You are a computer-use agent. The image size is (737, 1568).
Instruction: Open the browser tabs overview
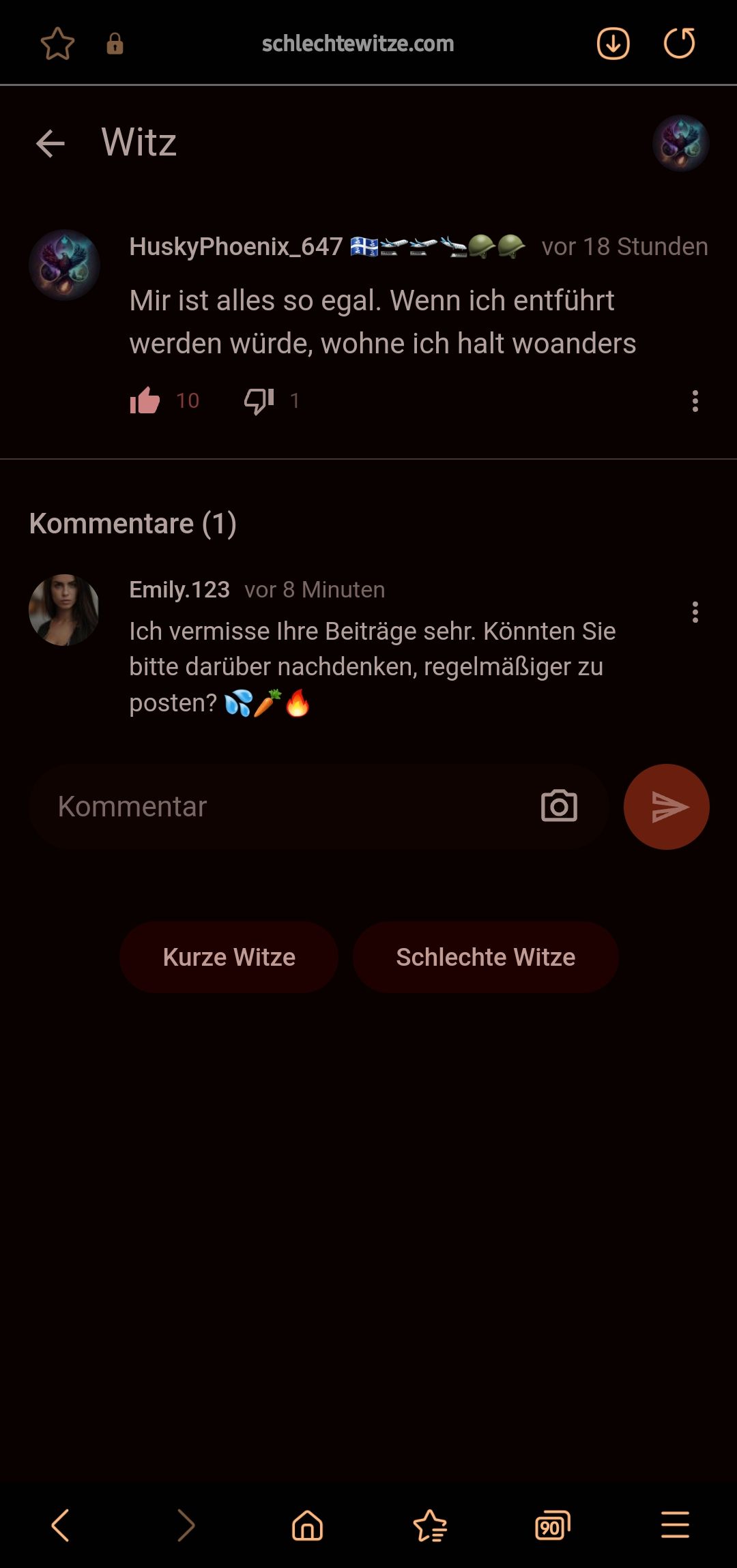pos(552,1525)
